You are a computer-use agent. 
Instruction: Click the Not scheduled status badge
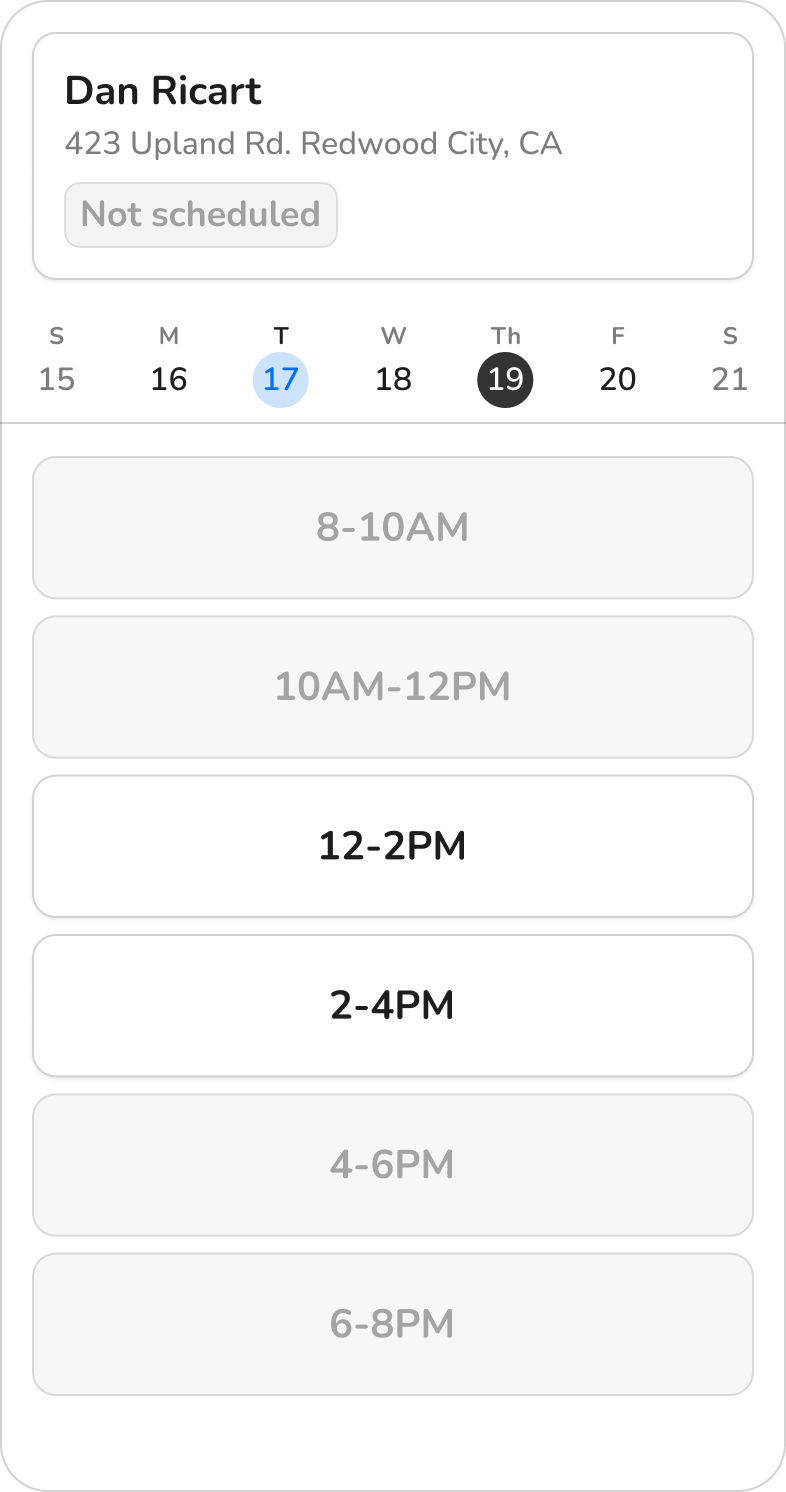pos(201,214)
